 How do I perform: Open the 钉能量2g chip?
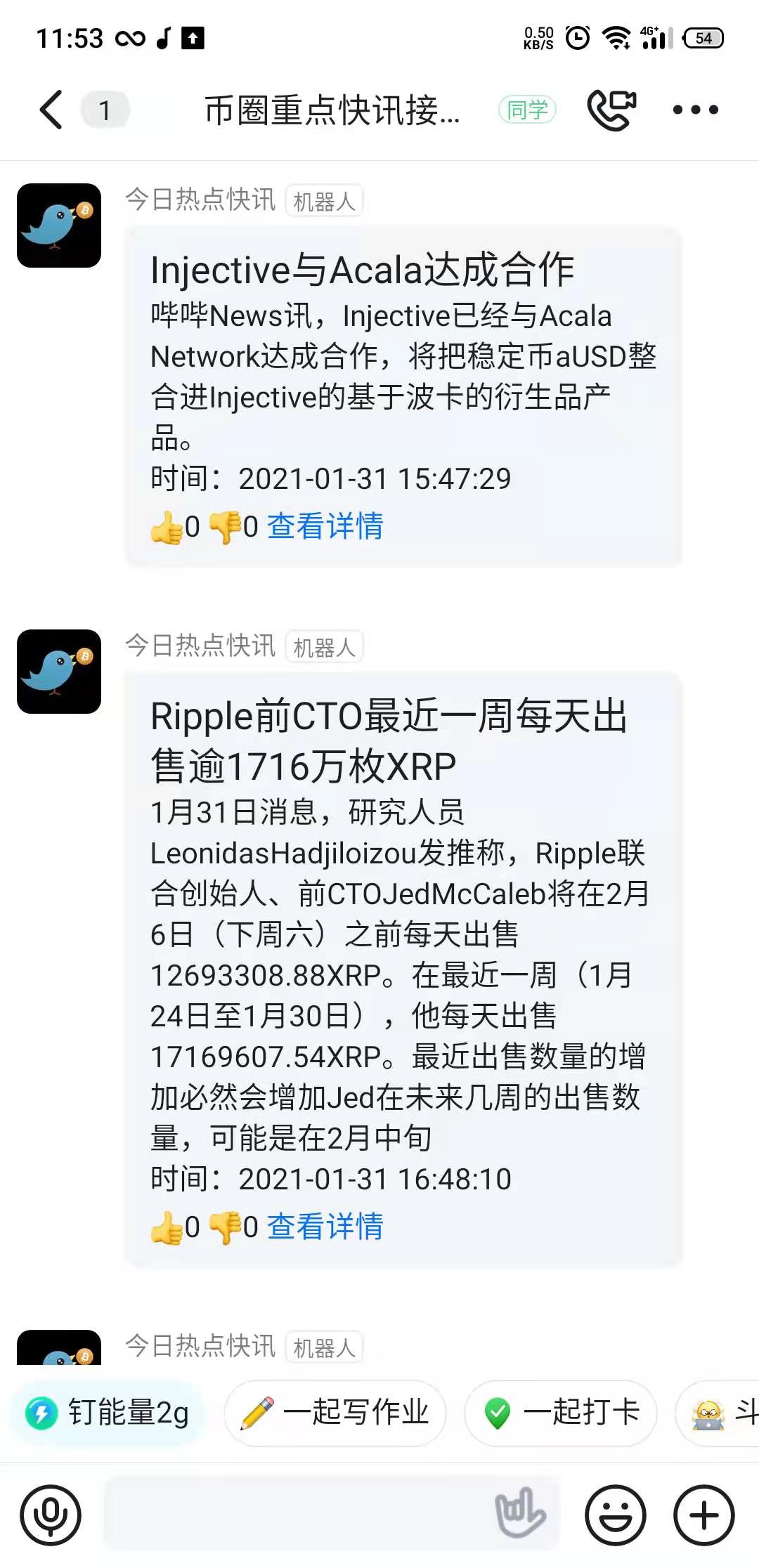pos(108,1412)
